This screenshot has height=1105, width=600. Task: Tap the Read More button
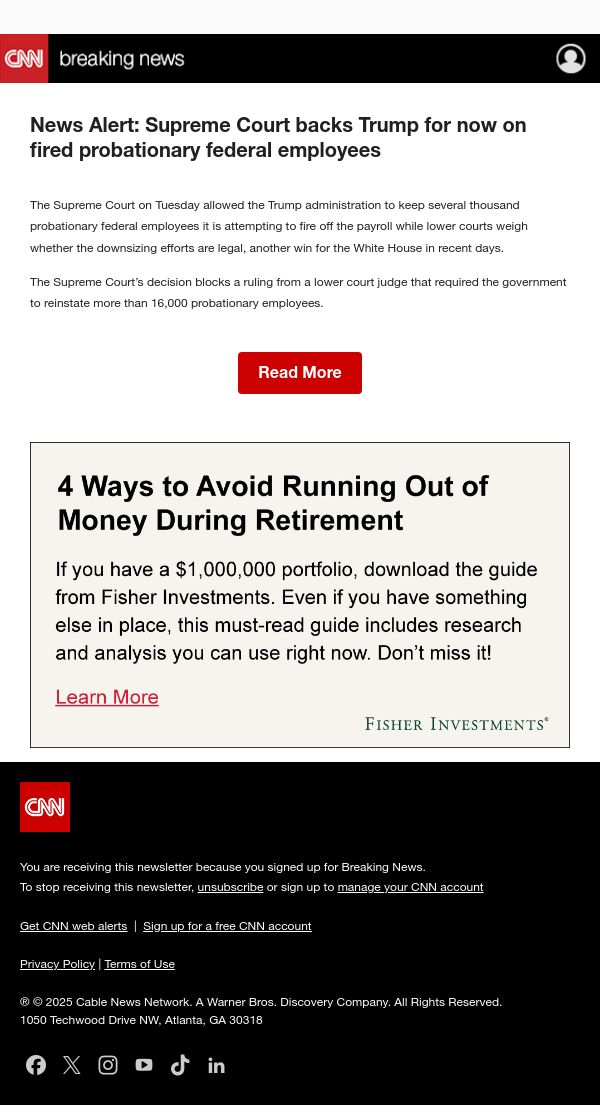click(300, 373)
